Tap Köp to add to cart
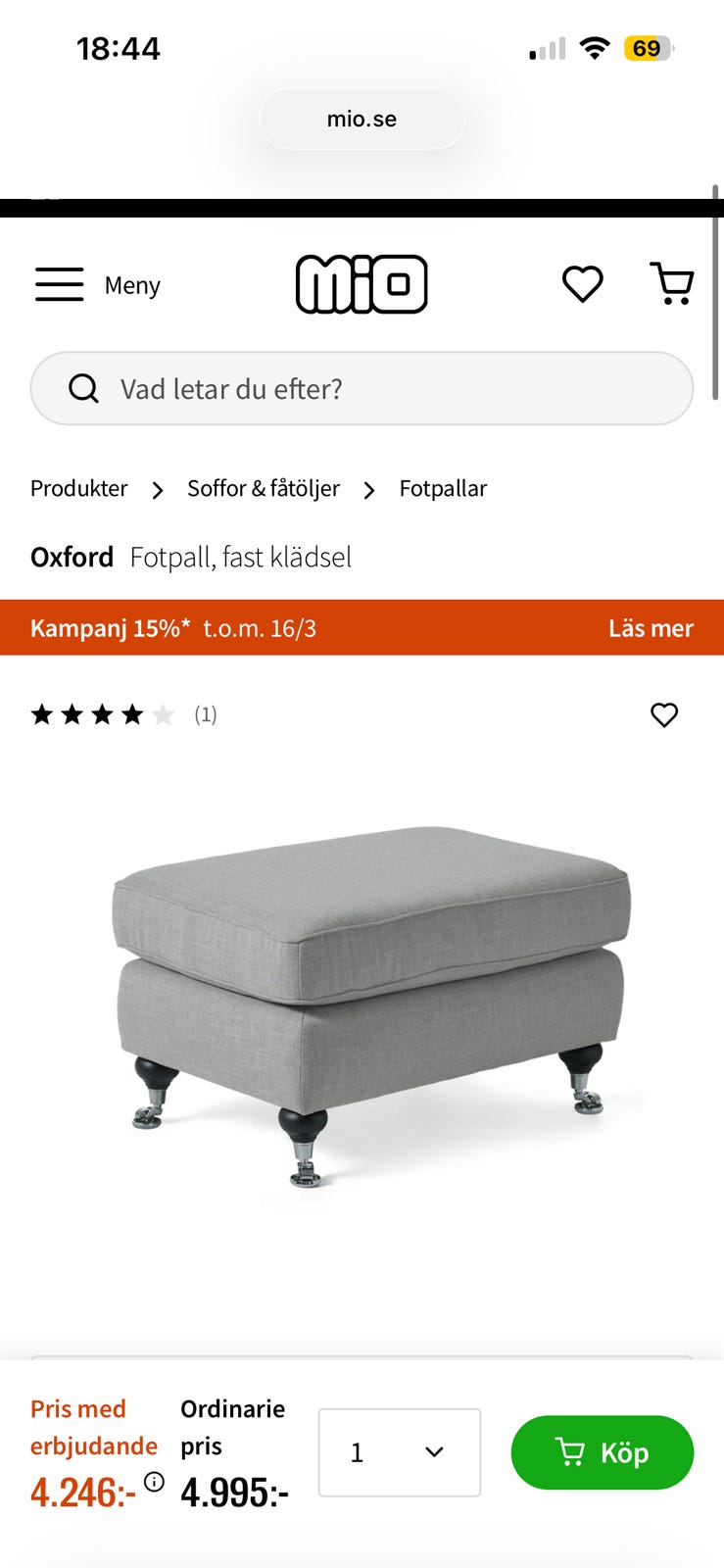 pyautogui.click(x=602, y=1452)
